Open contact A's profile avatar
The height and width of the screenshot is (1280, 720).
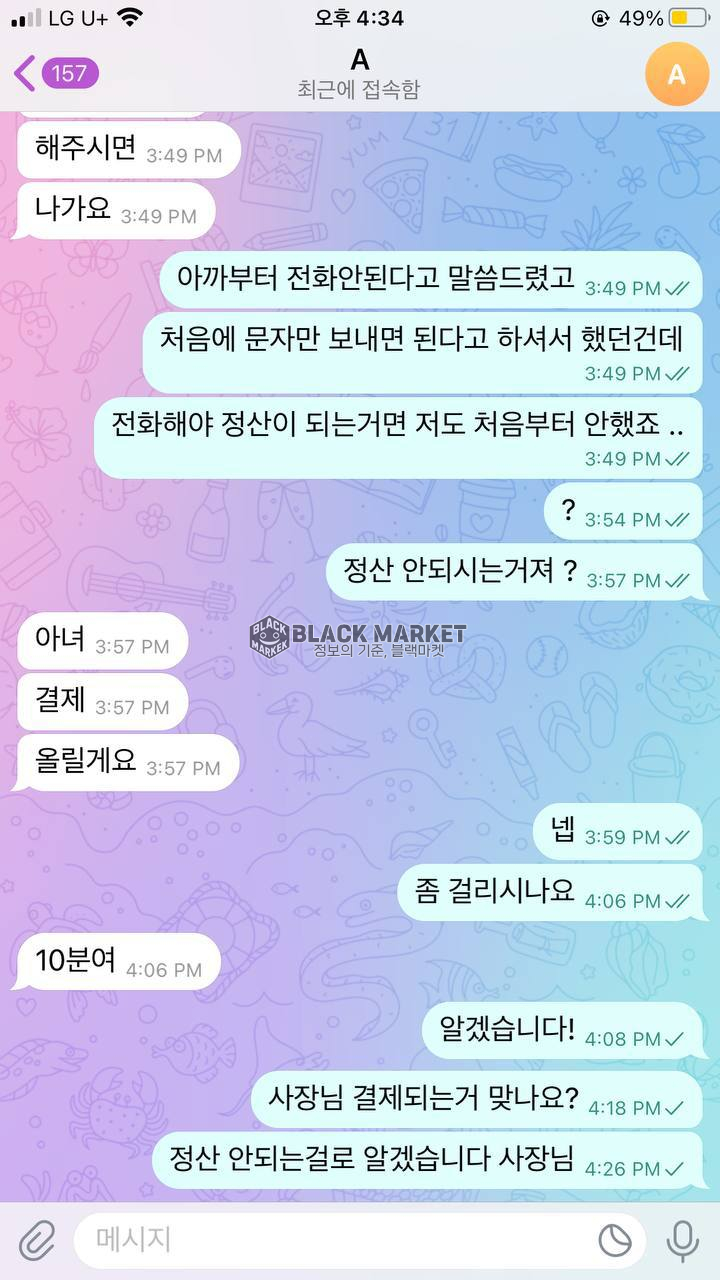coord(677,74)
